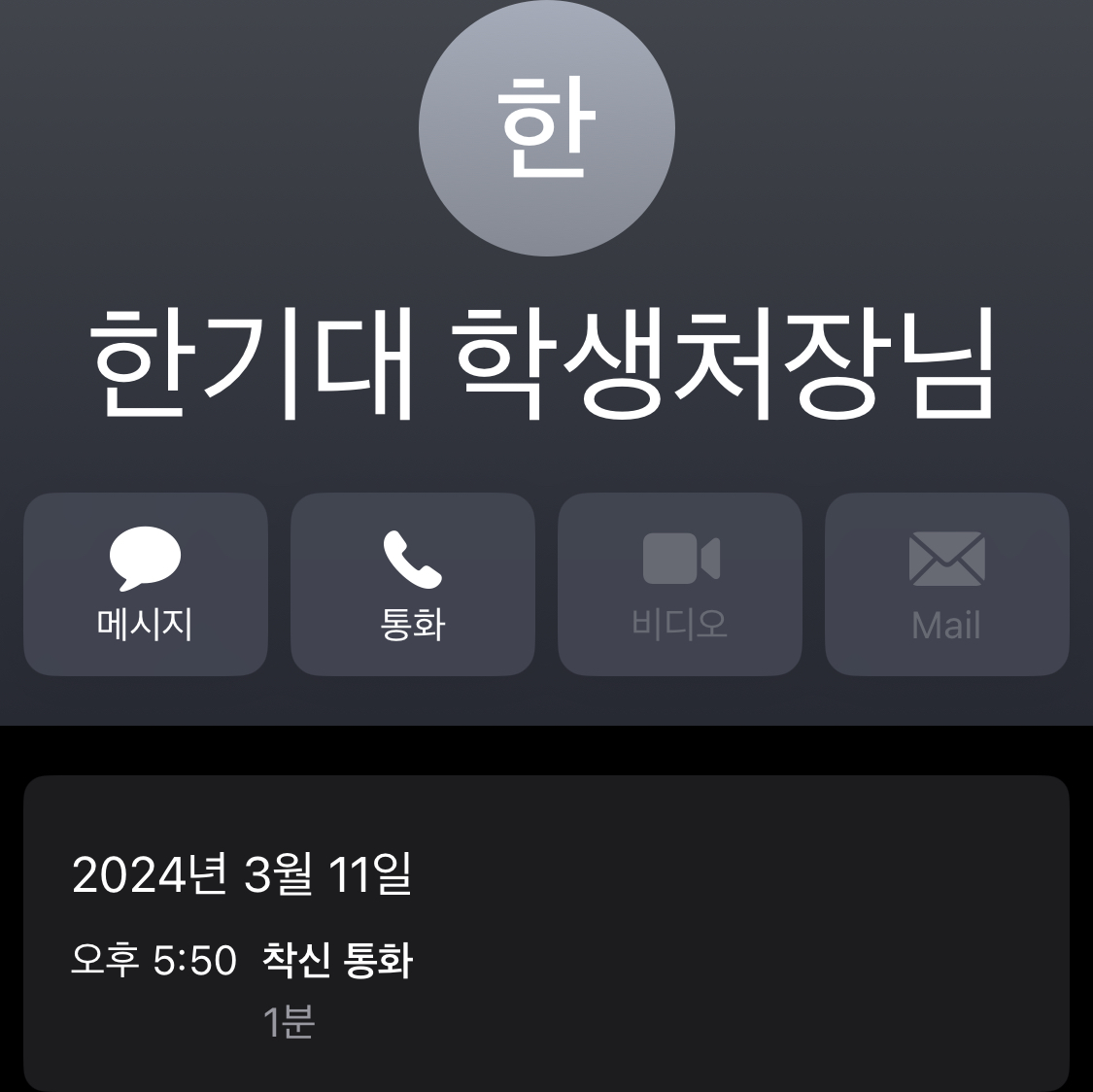Tap the Mail button

(947, 584)
